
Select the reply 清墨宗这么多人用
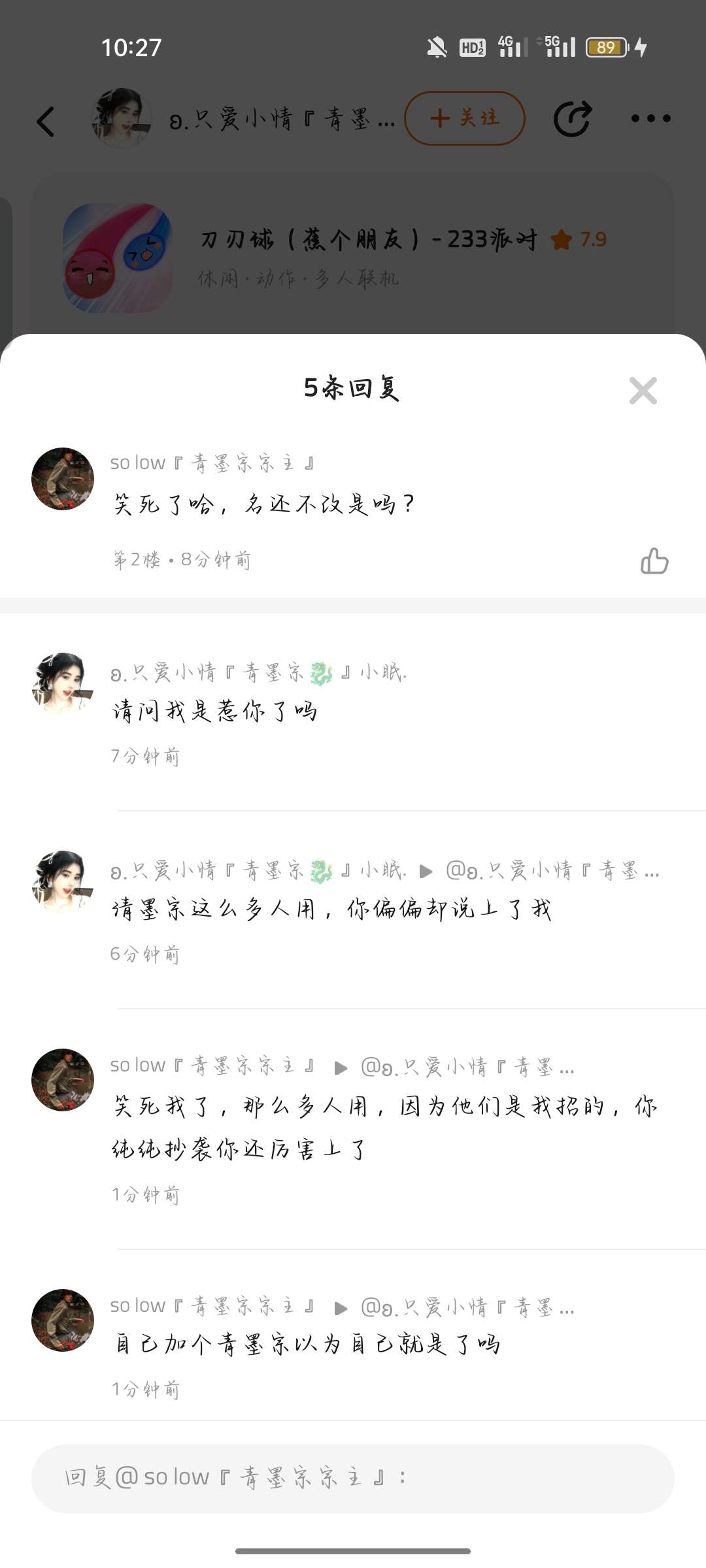[331, 909]
